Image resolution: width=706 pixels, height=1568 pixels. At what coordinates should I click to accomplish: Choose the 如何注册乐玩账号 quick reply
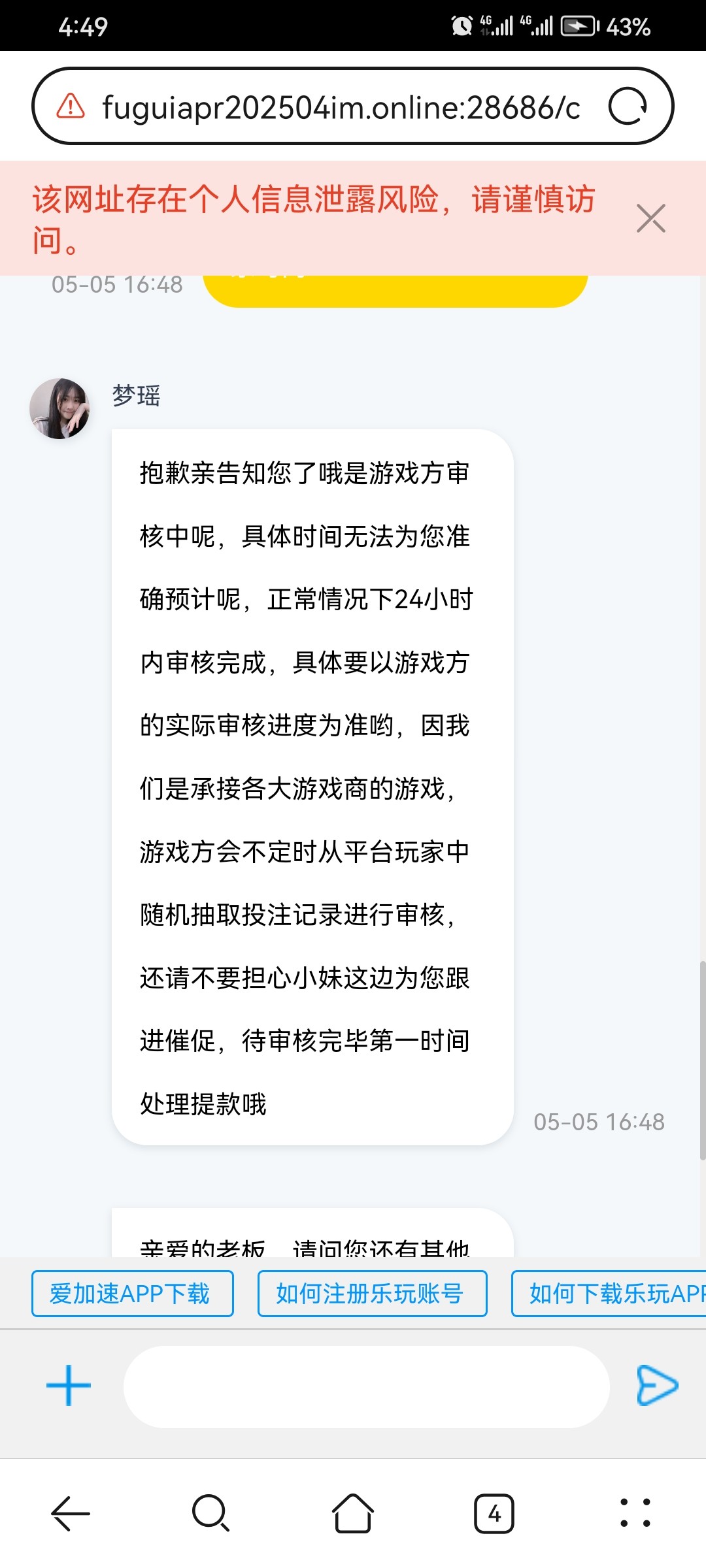372,1294
